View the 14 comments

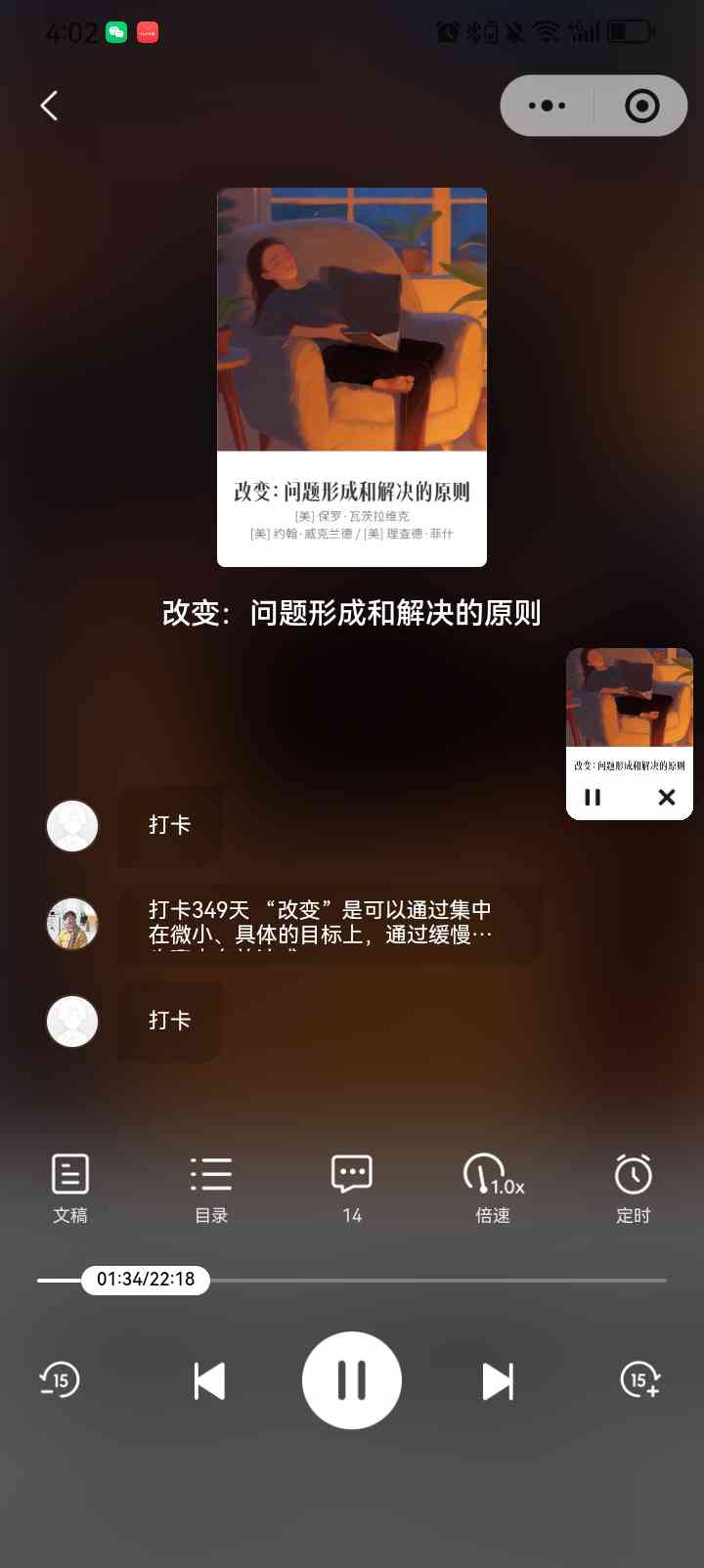click(352, 1188)
